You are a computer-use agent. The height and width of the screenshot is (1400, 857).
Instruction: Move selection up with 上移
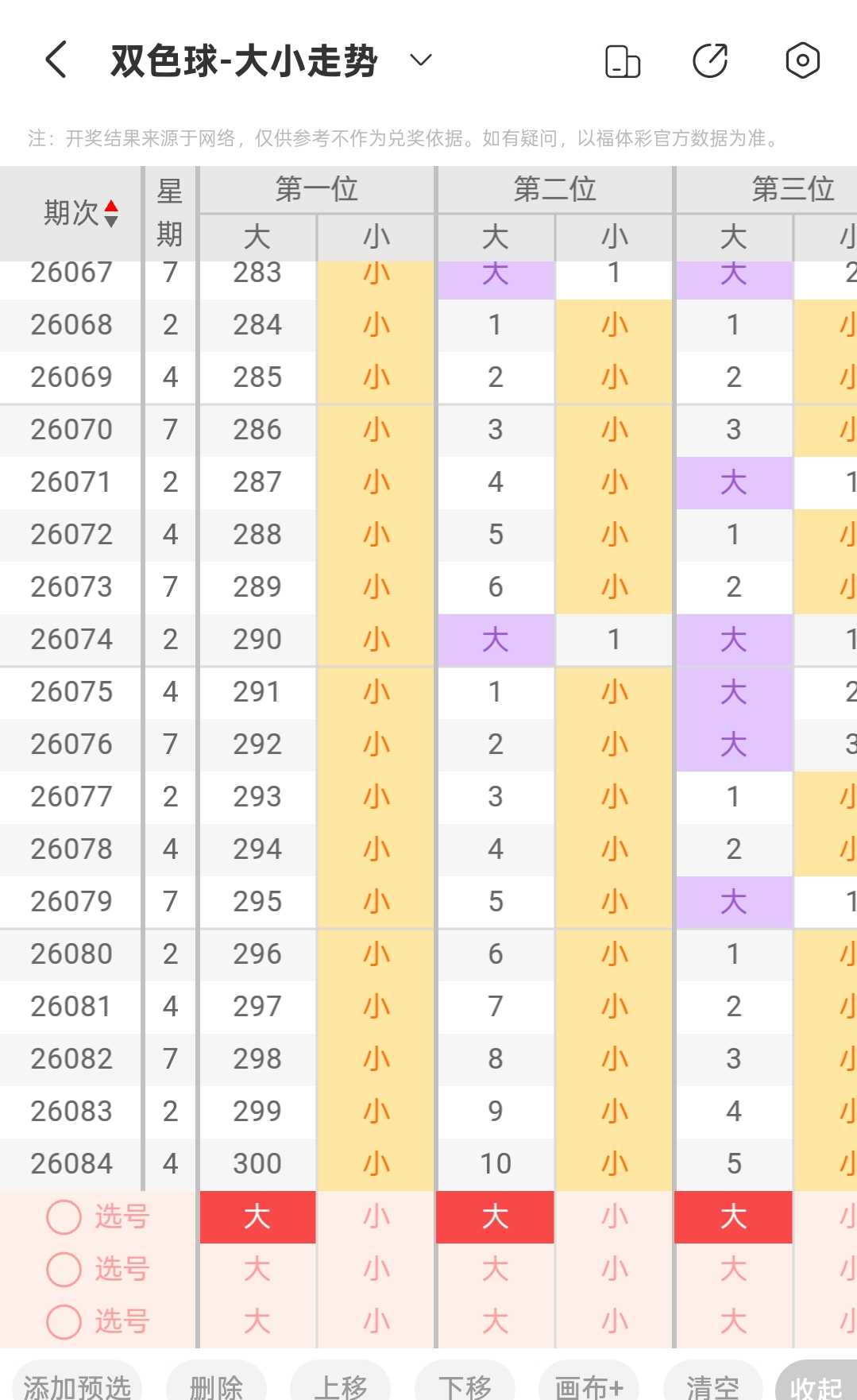(x=341, y=1383)
